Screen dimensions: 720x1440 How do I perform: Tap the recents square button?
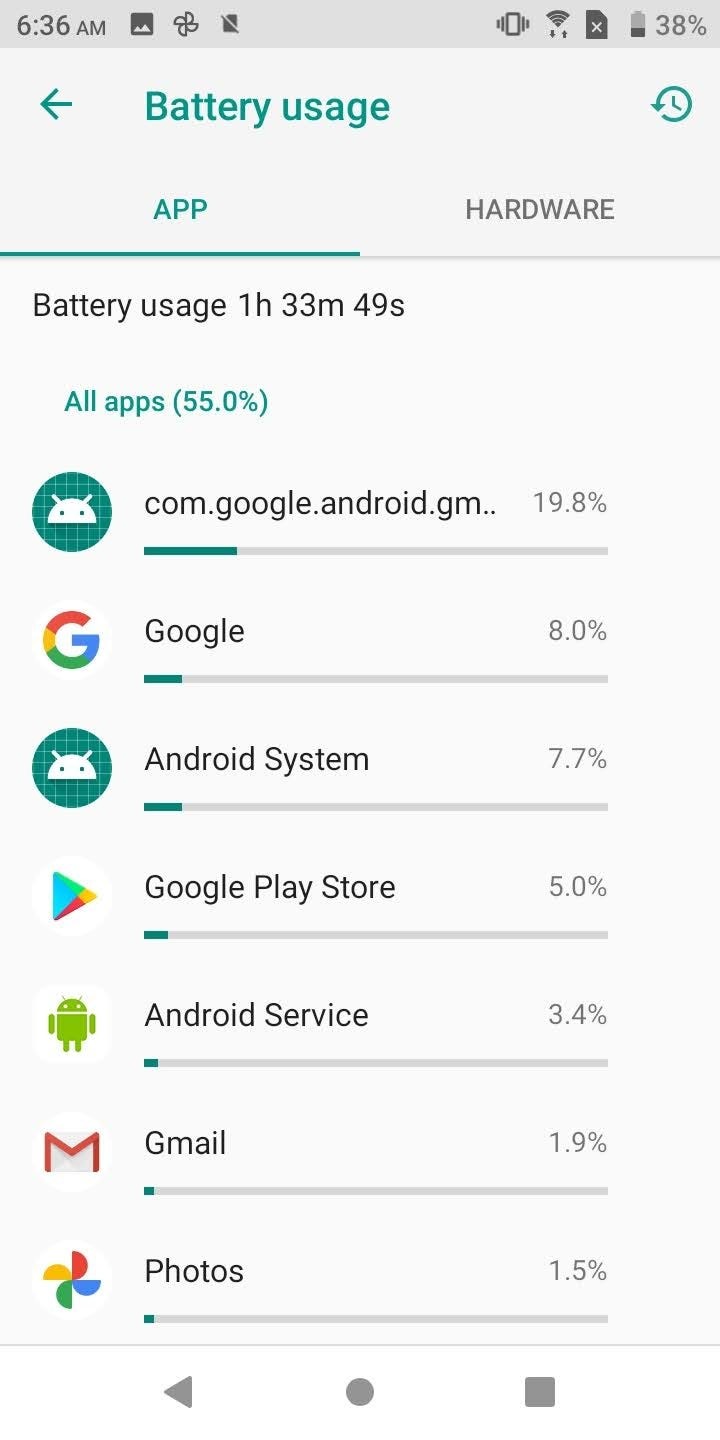(x=539, y=1391)
